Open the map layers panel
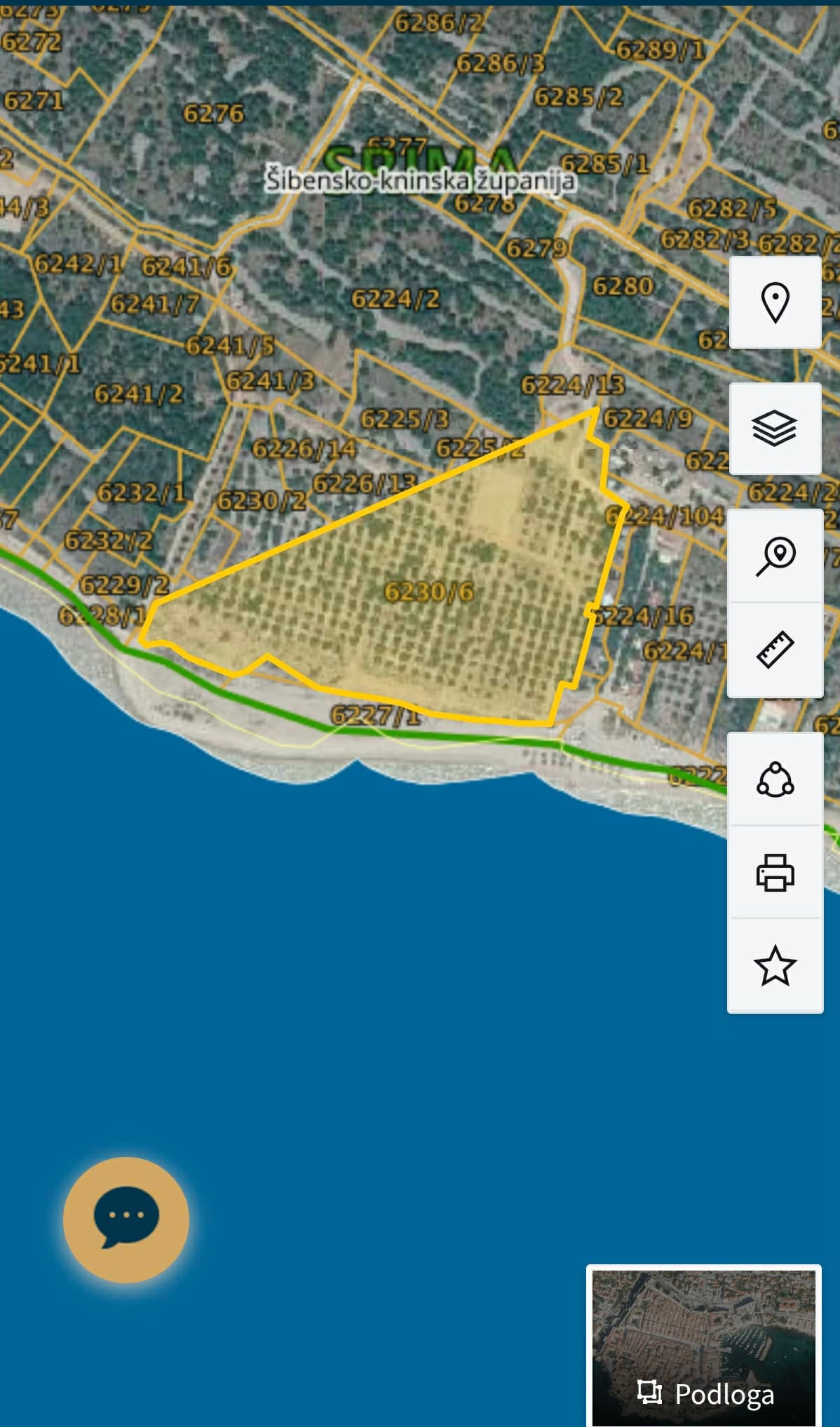This screenshot has height=1427, width=840. [775, 429]
